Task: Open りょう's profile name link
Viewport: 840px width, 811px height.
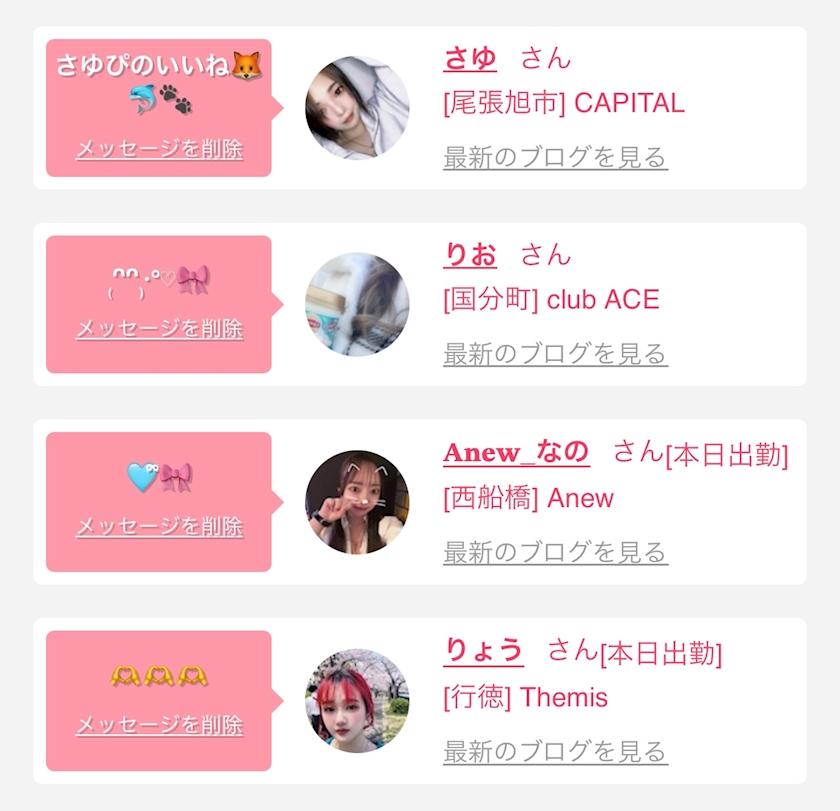Action: [483, 651]
